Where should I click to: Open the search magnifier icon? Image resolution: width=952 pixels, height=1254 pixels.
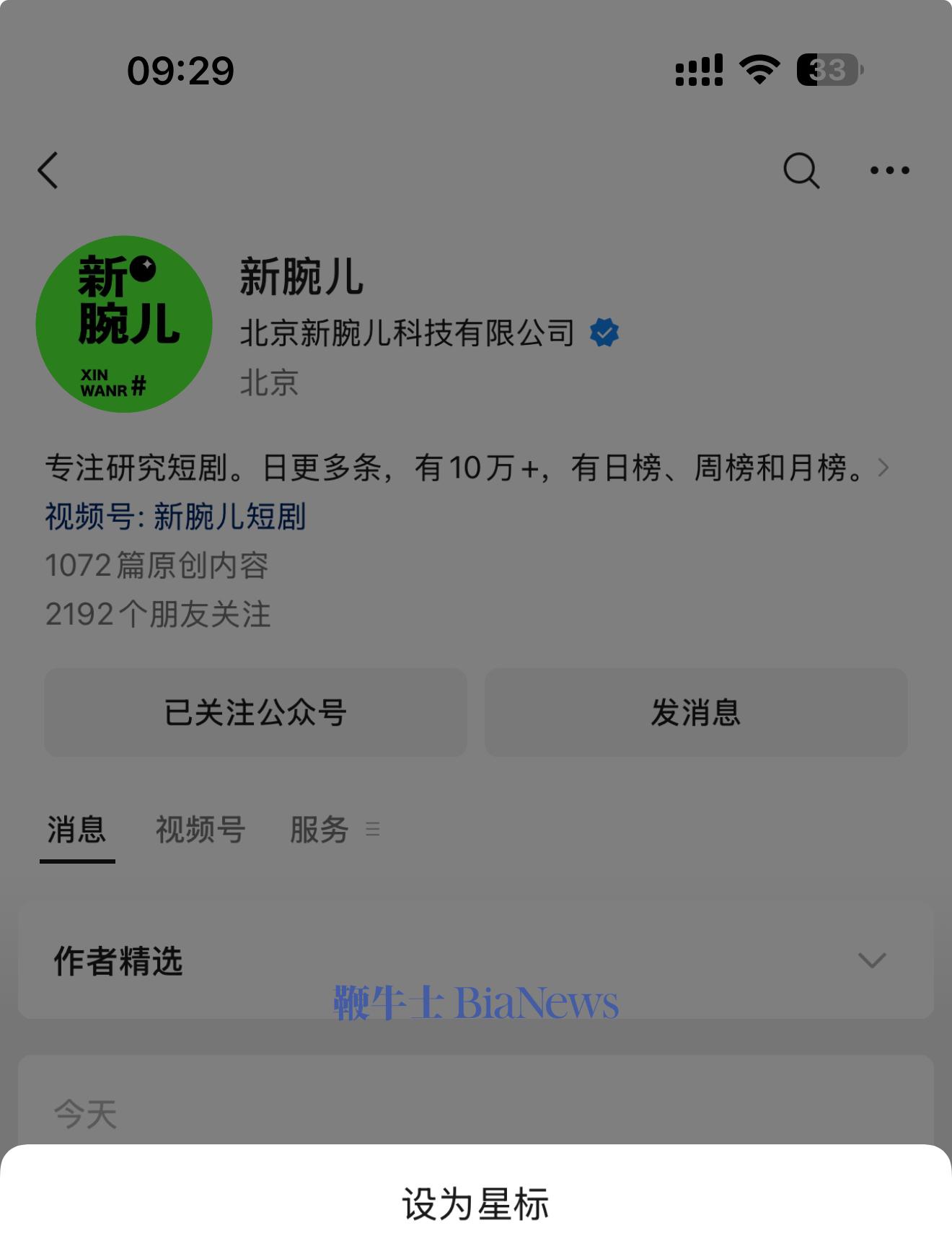[x=801, y=171]
